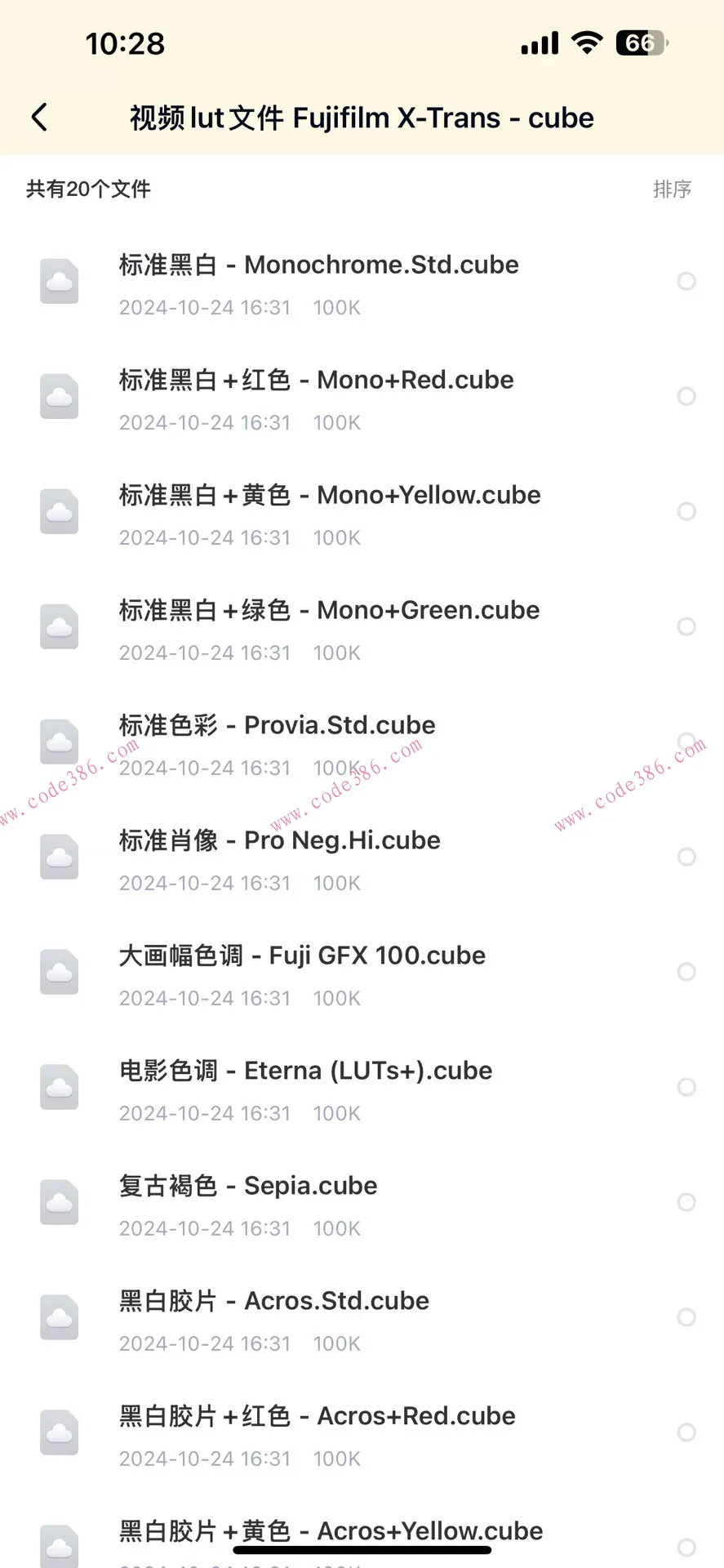724x1568 pixels.
Task: Open the 排序 sort options
Action: coord(673,189)
